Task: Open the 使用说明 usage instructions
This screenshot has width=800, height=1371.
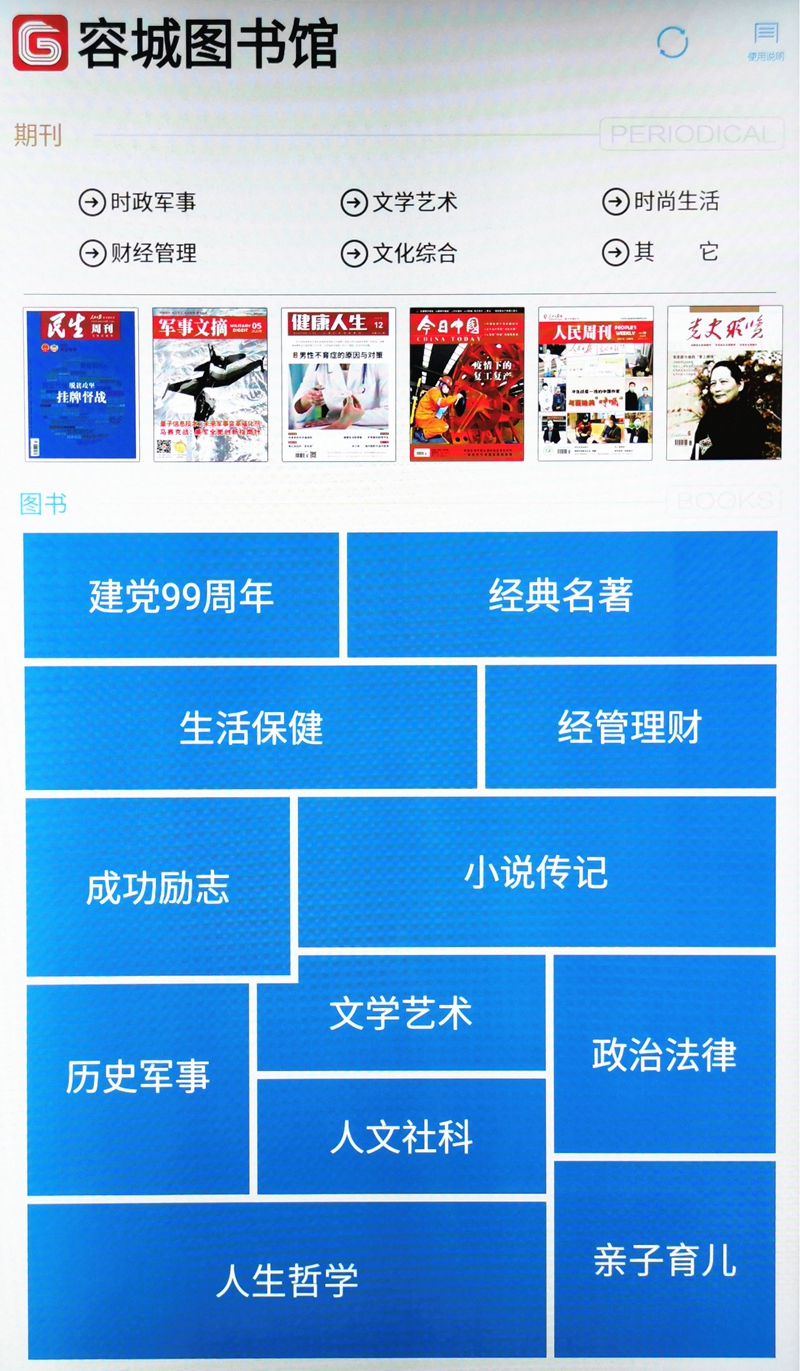Action: tap(765, 41)
